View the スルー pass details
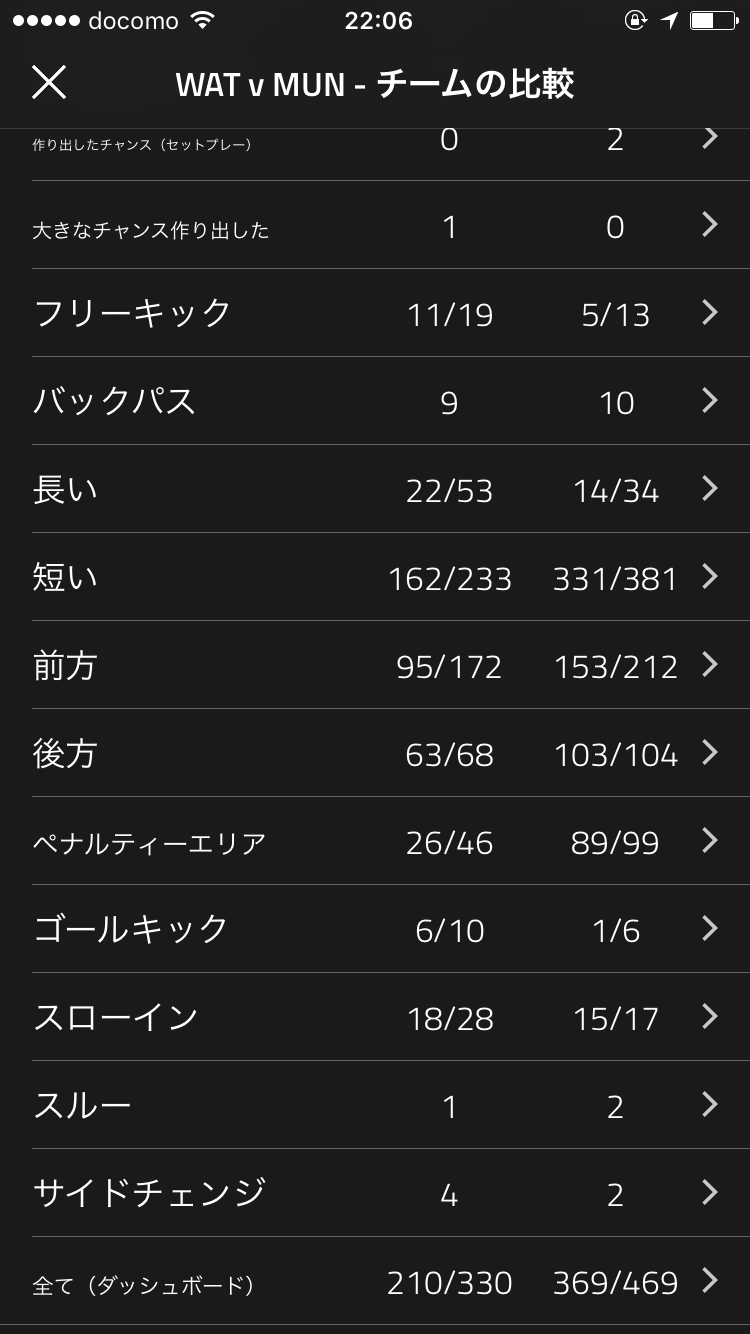The image size is (750, 1334). [375, 1105]
